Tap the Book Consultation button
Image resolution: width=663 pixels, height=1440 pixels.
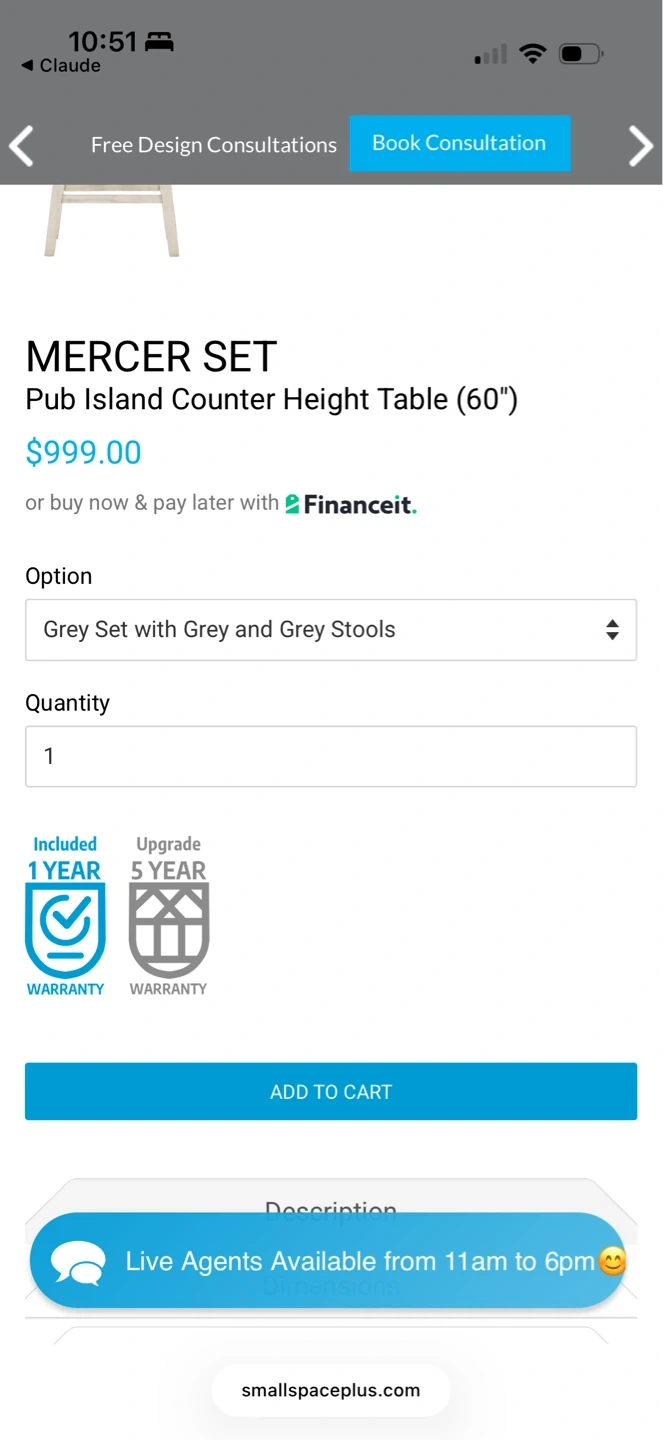pos(459,143)
